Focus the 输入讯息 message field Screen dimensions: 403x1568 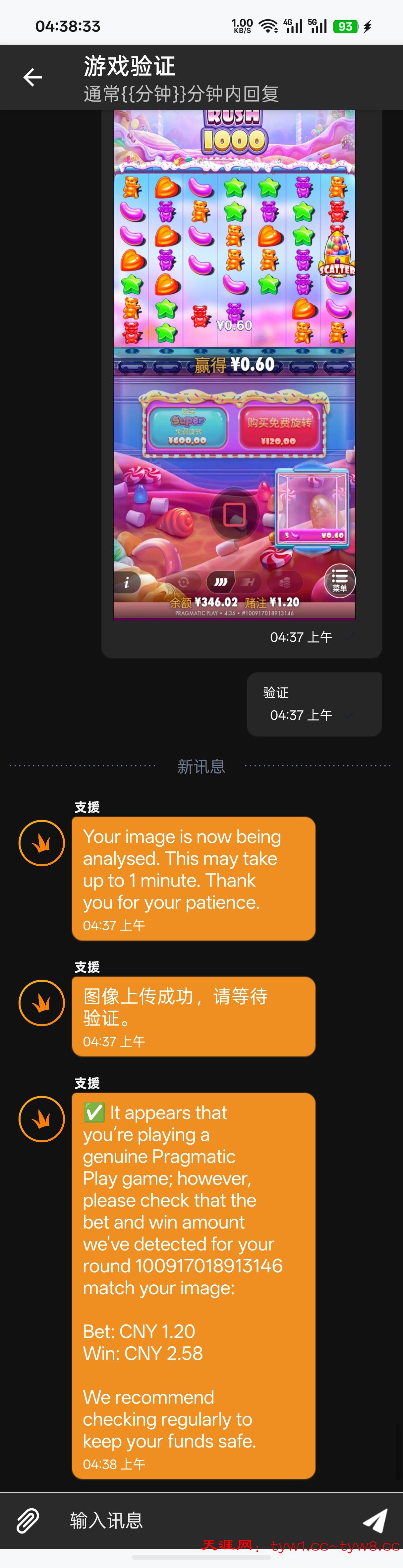tap(201, 1520)
